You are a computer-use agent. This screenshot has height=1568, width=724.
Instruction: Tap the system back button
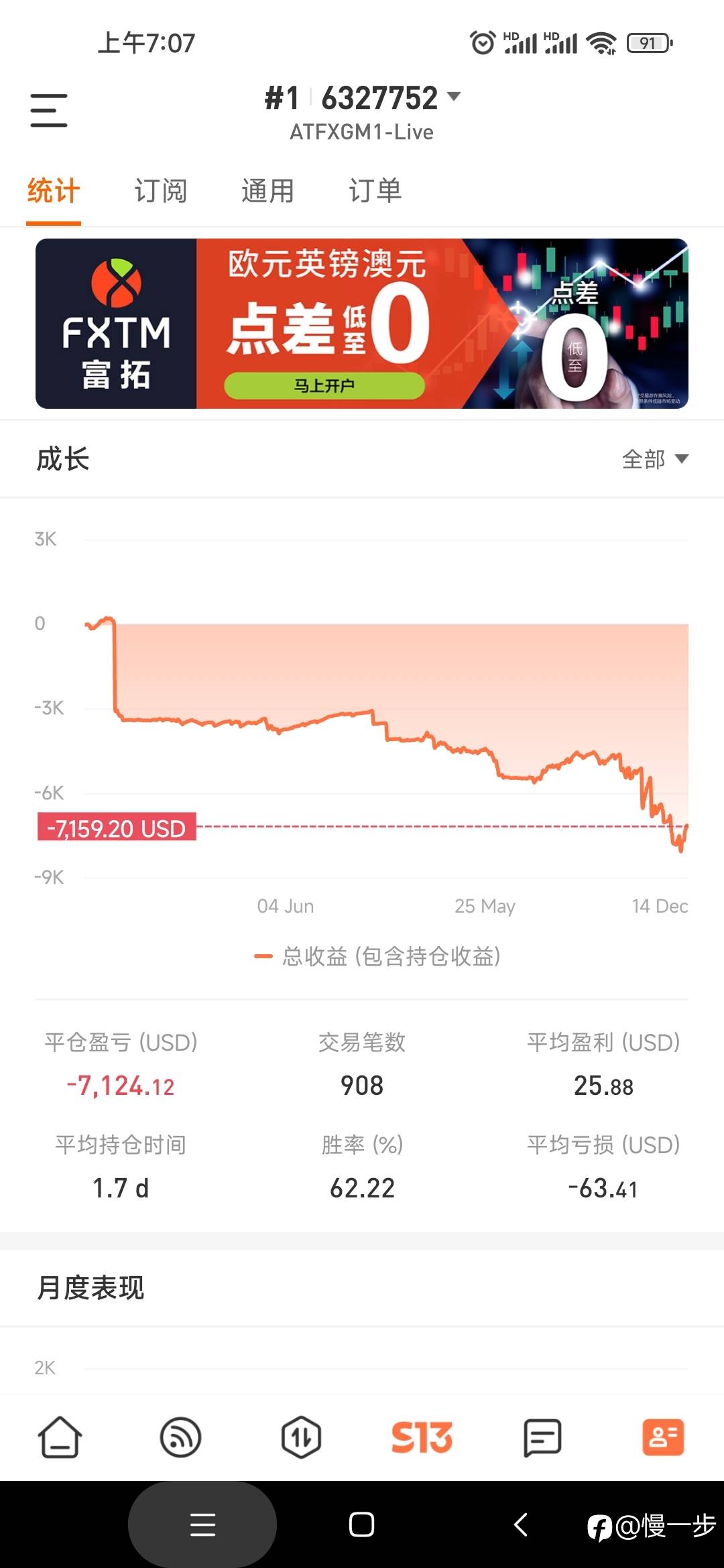(x=521, y=1524)
